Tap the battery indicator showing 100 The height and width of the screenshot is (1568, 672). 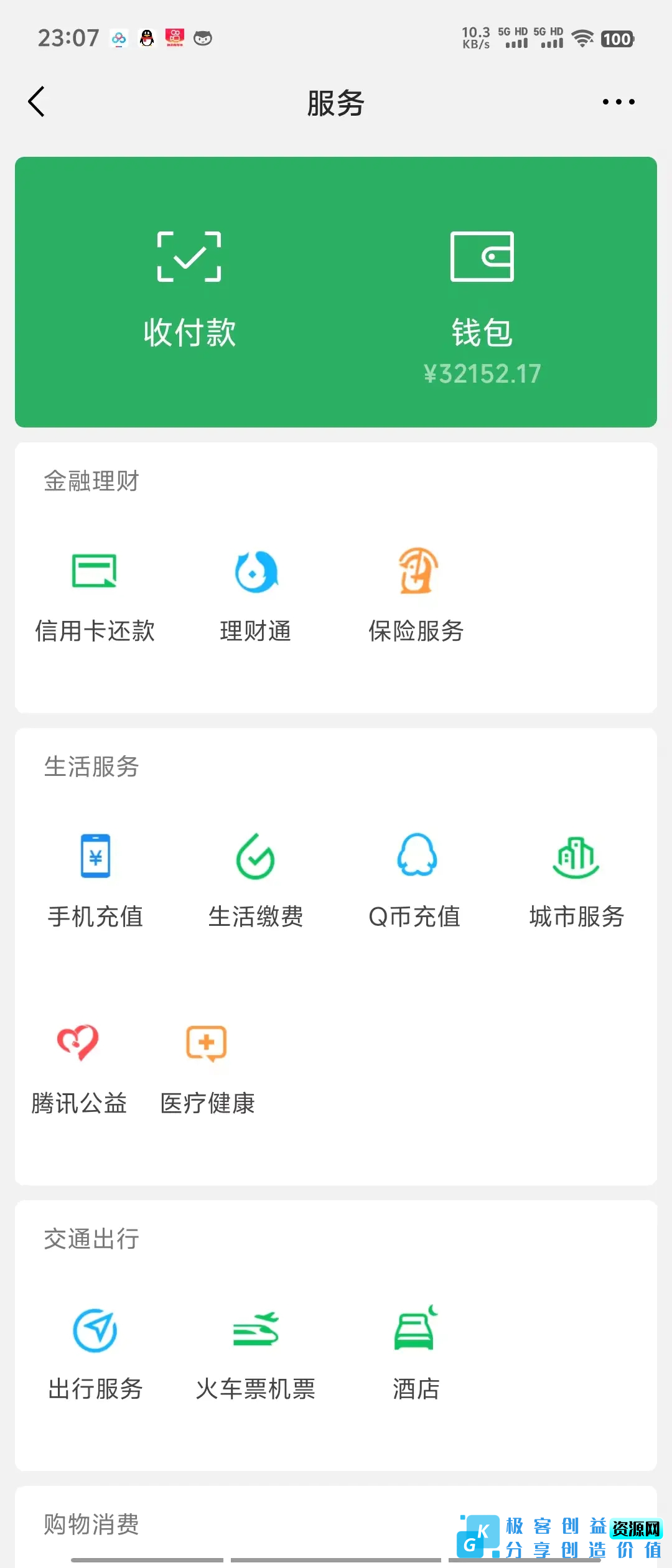click(617, 39)
